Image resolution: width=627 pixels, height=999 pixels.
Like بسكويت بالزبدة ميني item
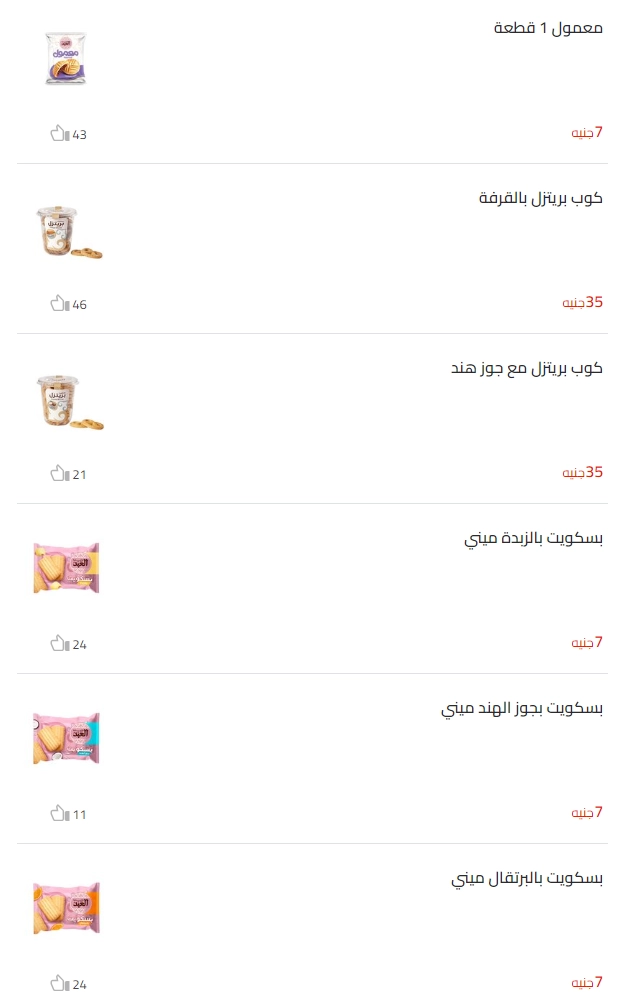click(x=58, y=643)
